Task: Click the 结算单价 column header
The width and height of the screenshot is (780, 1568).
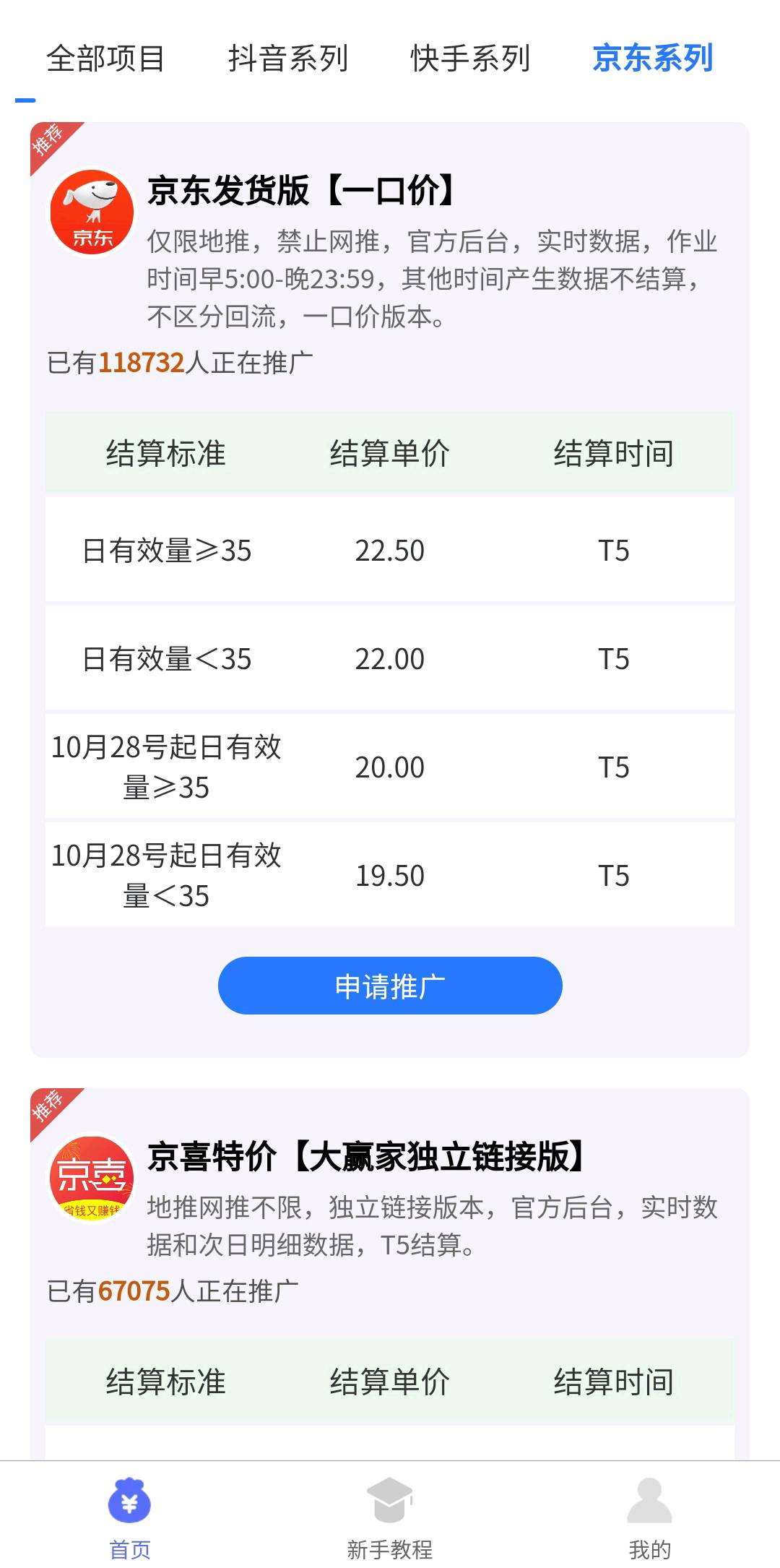Action: tap(390, 452)
